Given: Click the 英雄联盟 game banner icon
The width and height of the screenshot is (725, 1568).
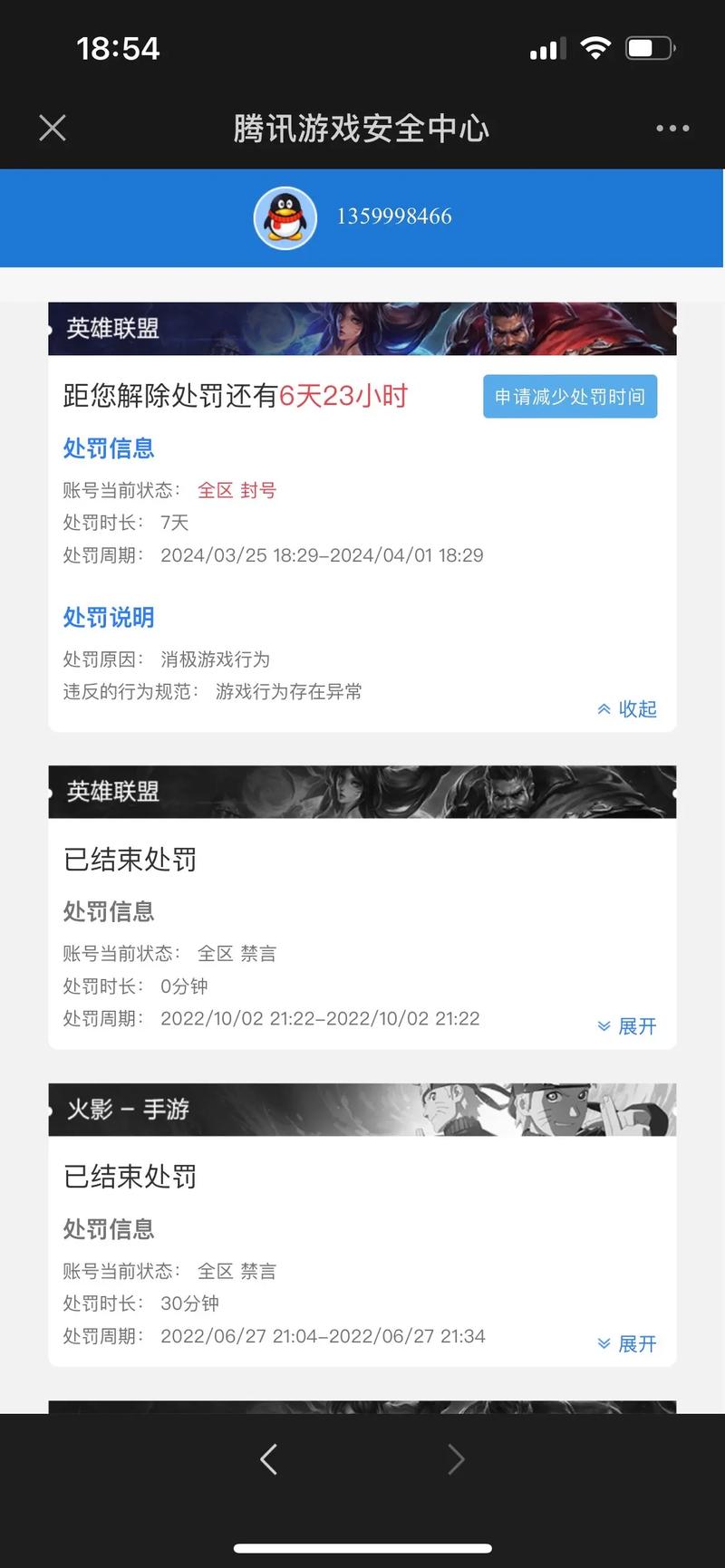Looking at the screenshot, I should (x=111, y=330).
